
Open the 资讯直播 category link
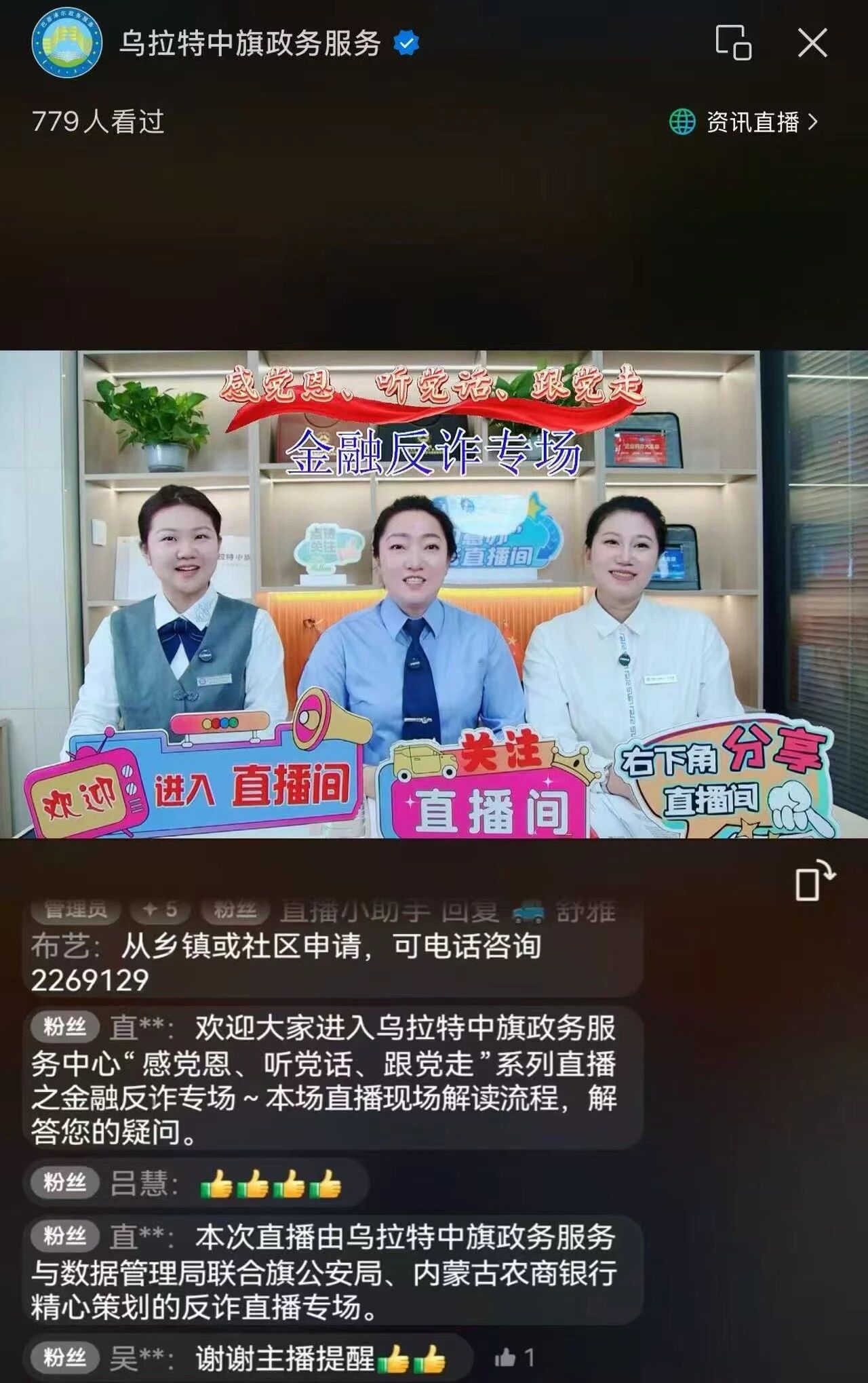pyautogui.click(x=744, y=122)
